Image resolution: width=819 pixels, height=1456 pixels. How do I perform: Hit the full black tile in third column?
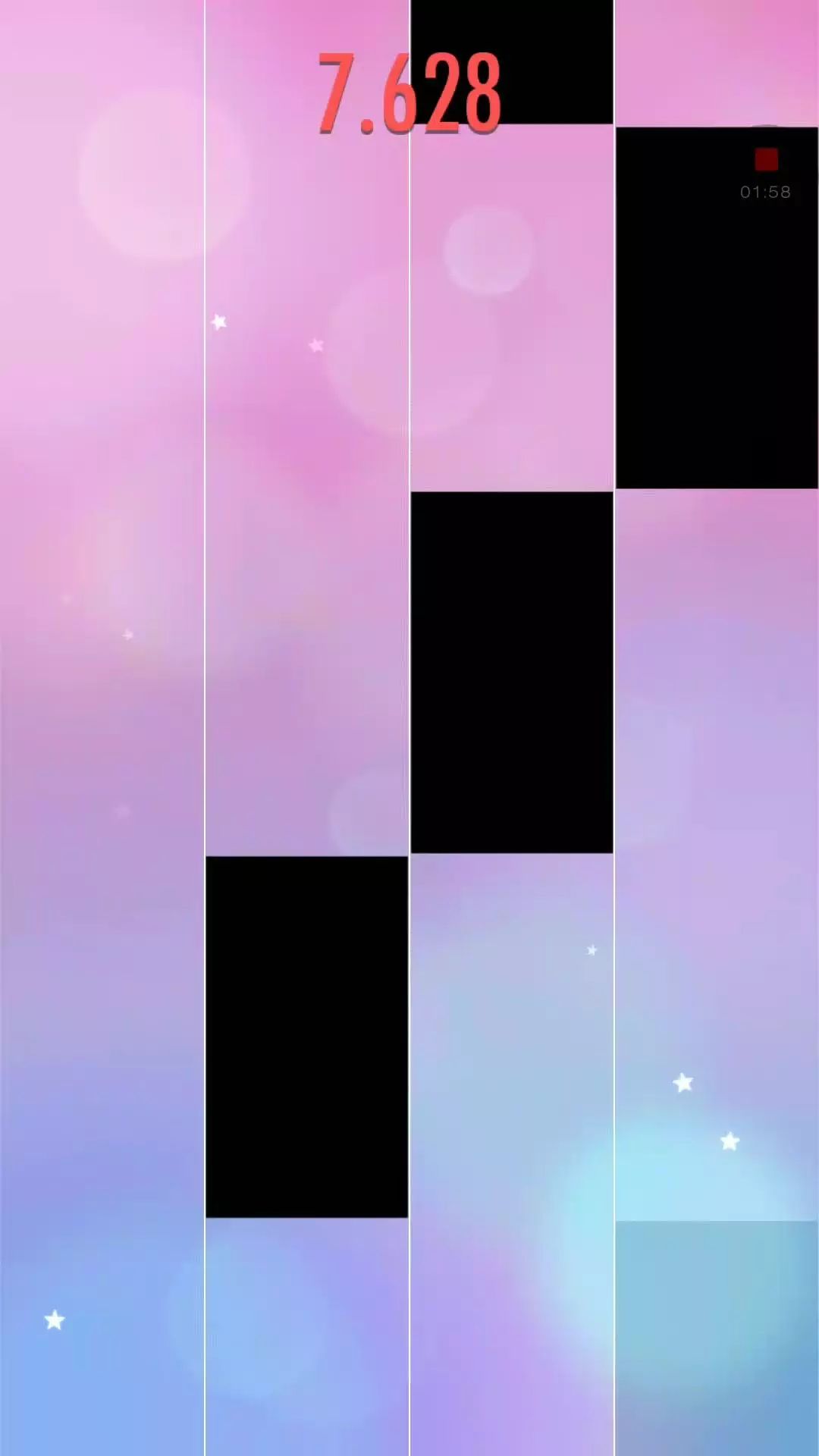point(512,672)
